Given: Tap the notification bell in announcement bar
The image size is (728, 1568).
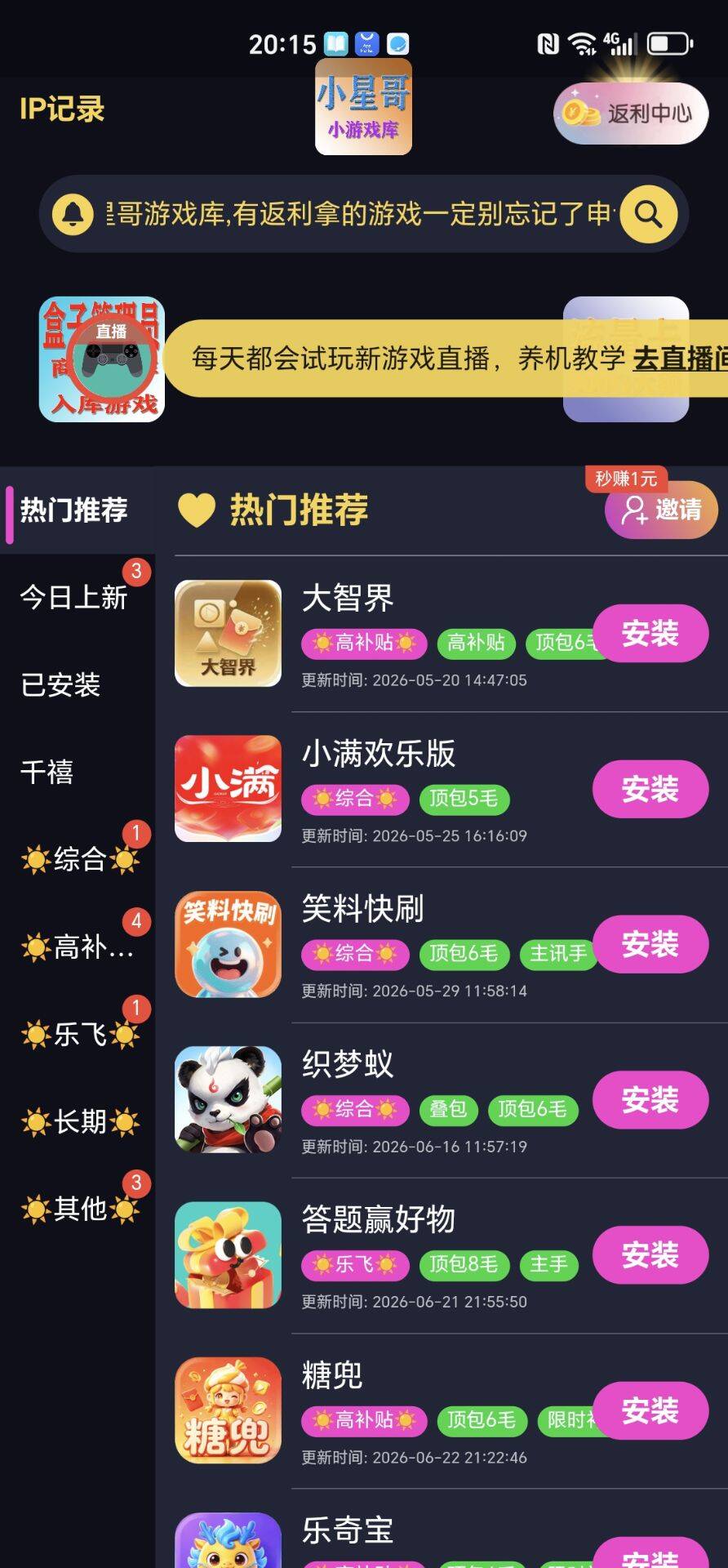Looking at the screenshot, I should click(x=73, y=214).
